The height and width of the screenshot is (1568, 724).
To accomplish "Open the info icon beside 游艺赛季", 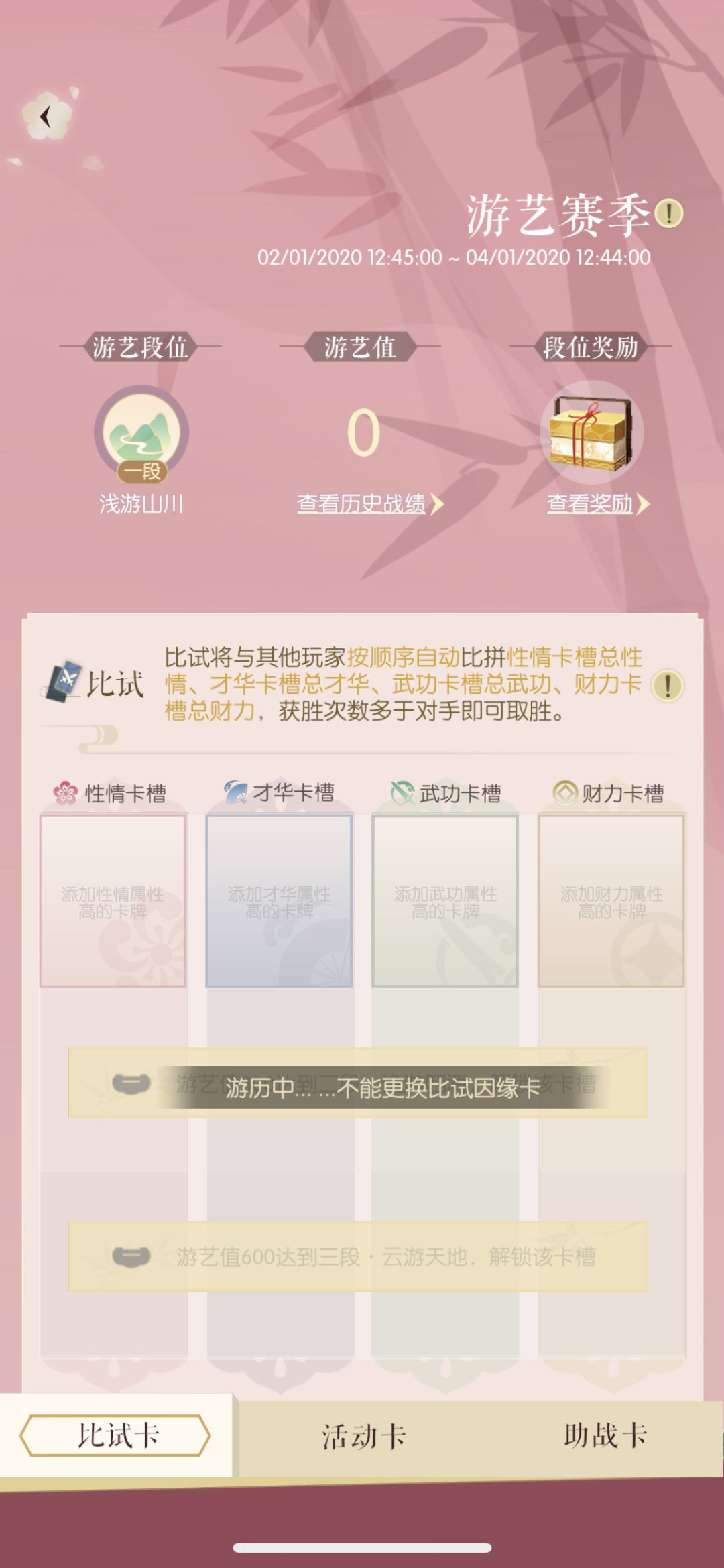I will coord(668,214).
